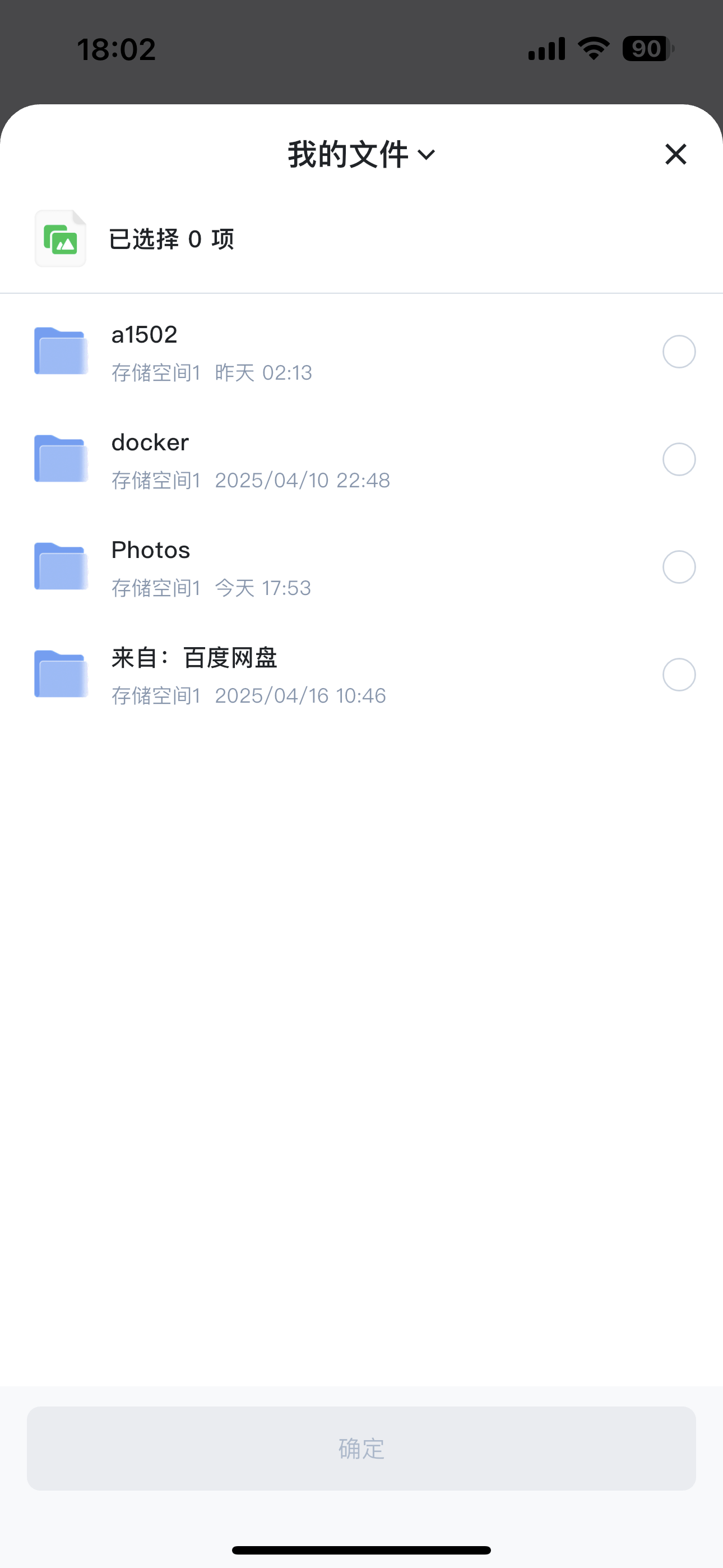
Task: Select the docker folder radio button
Action: click(679, 459)
